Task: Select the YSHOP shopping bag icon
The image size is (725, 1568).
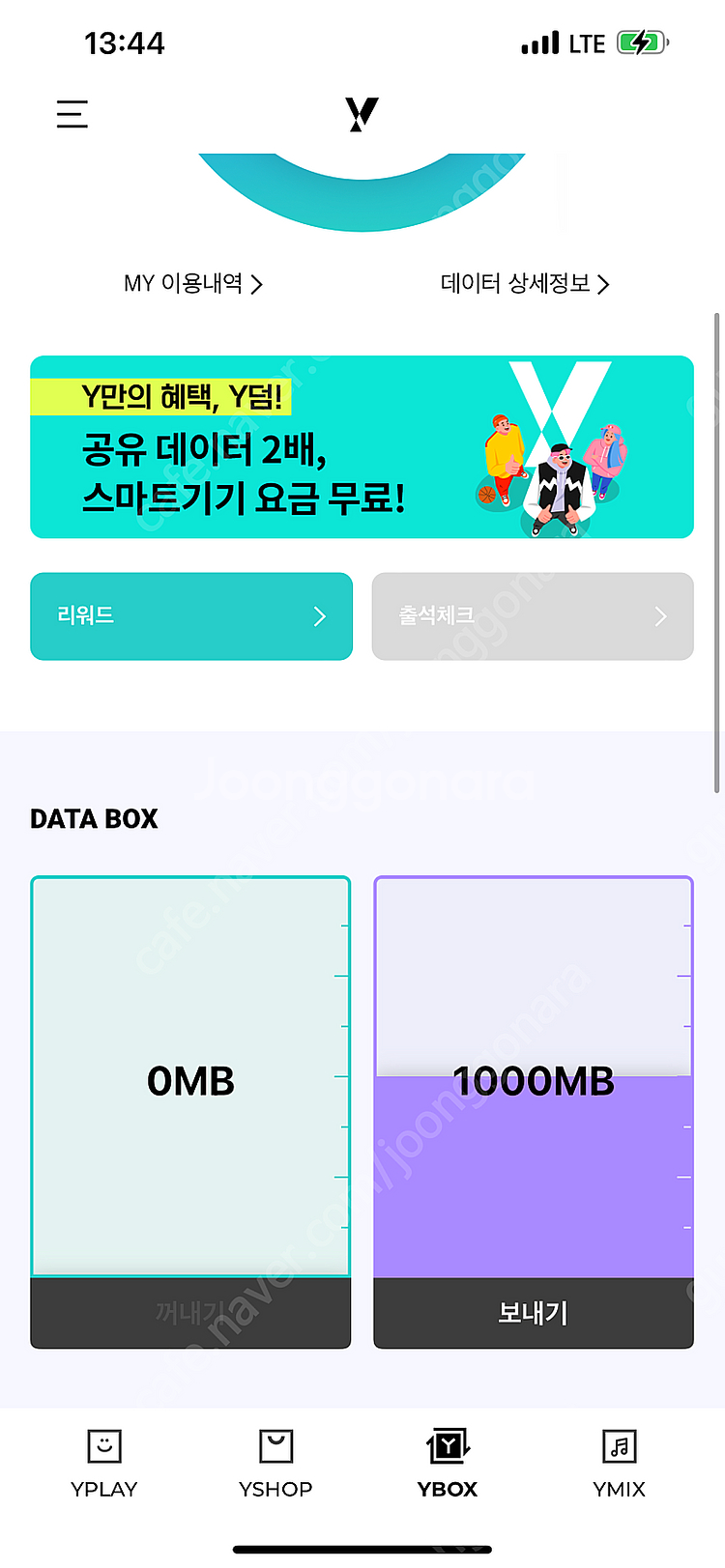Action: pyautogui.click(x=275, y=1446)
